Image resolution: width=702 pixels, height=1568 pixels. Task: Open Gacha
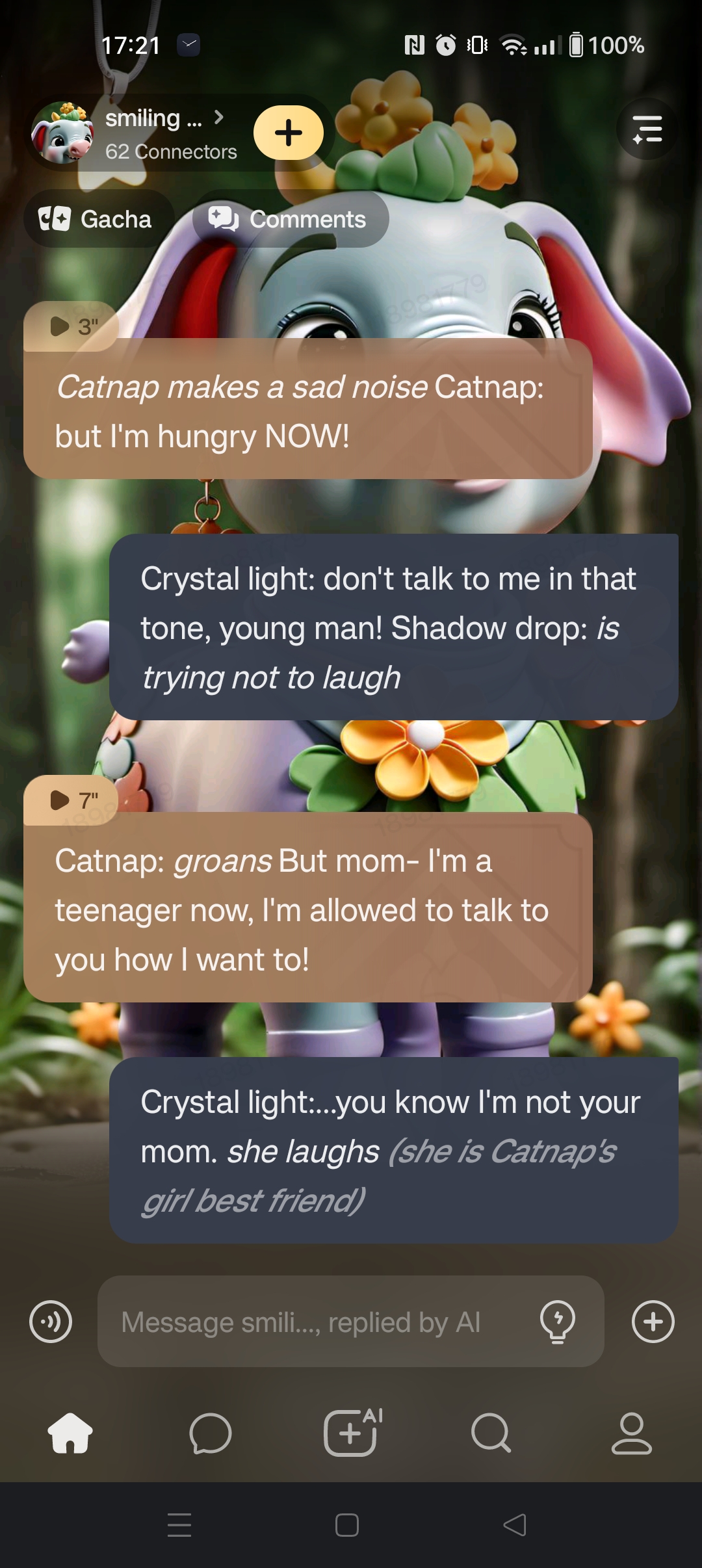(97, 219)
